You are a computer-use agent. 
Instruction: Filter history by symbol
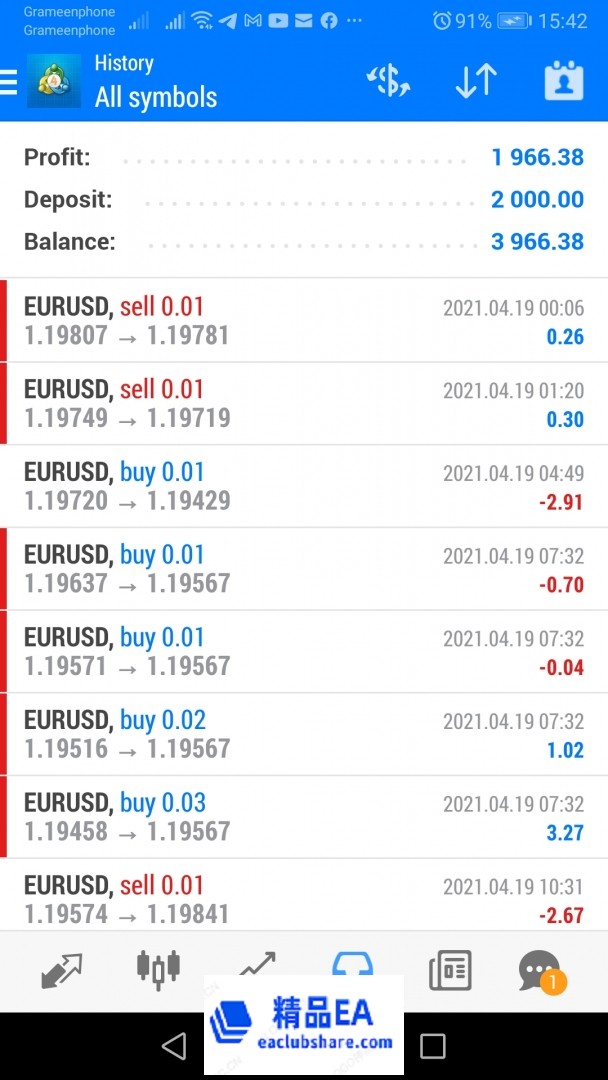click(388, 82)
